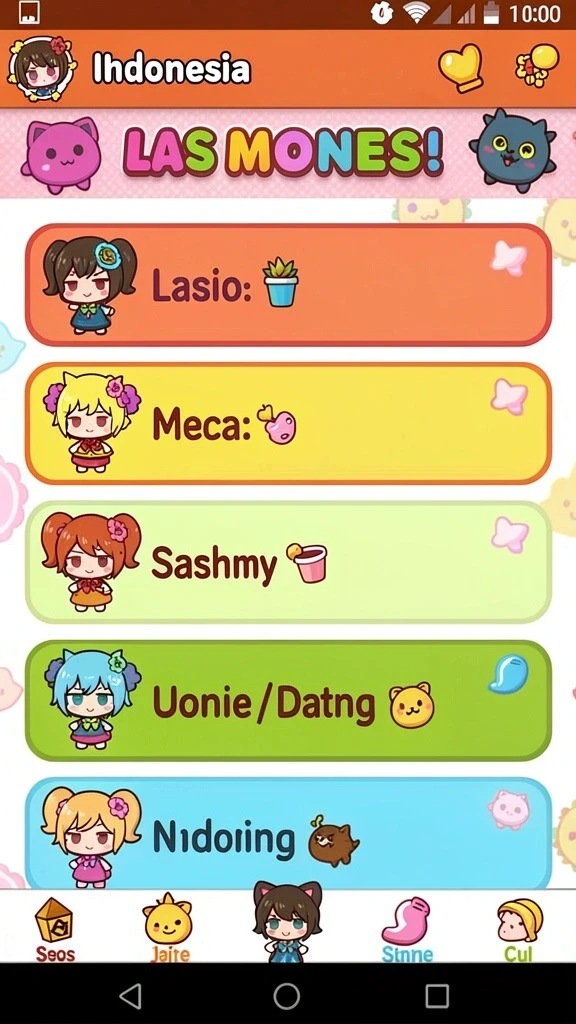Open the yellow balloon icon in header
This screenshot has height=1024, width=576.
(x=537, y=65)
